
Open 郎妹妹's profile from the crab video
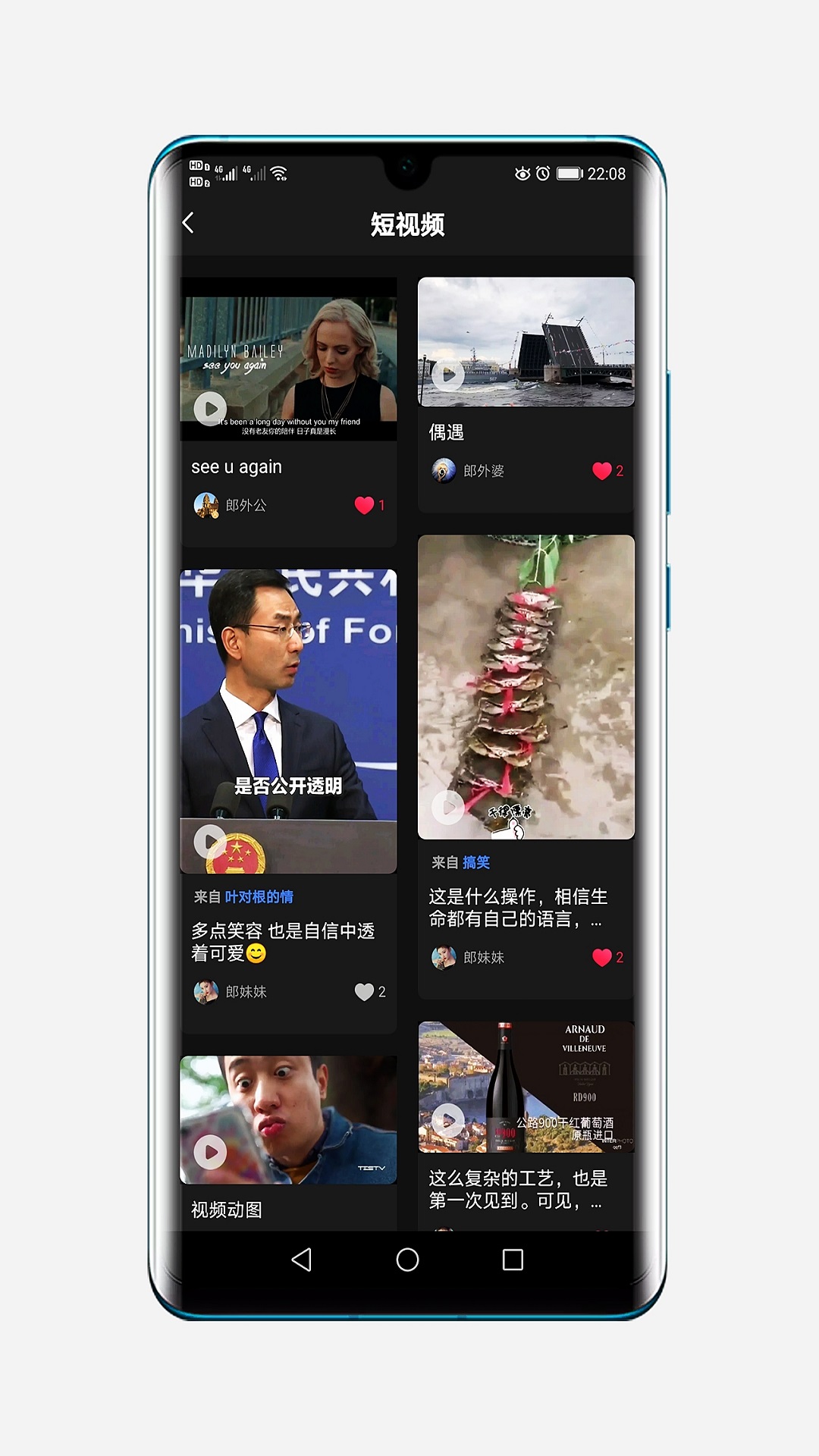[x=444, y=957]
